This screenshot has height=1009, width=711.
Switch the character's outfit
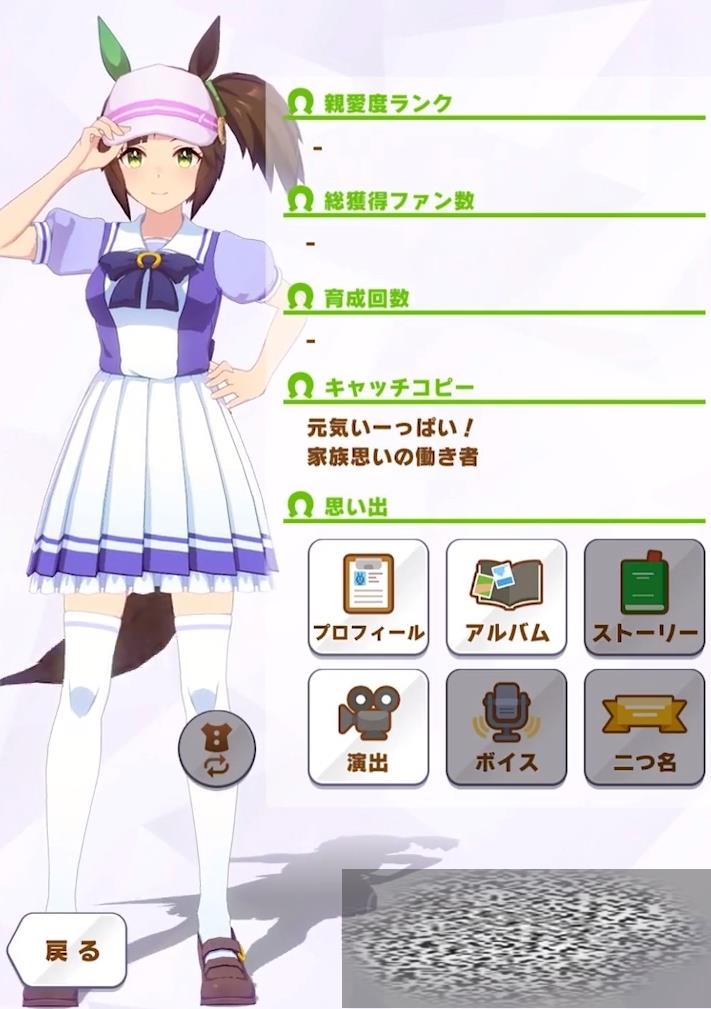[x=217, y=752]
